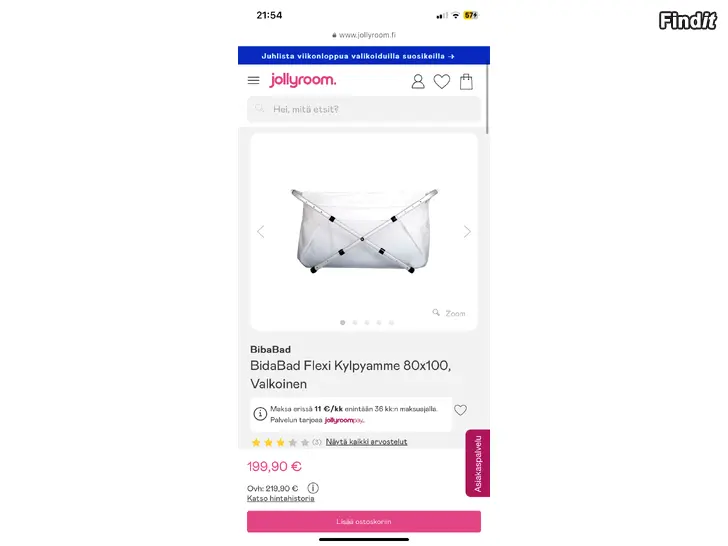Show the next product image
The width and height of the screenshot is (728, 546).
point(466,231)
